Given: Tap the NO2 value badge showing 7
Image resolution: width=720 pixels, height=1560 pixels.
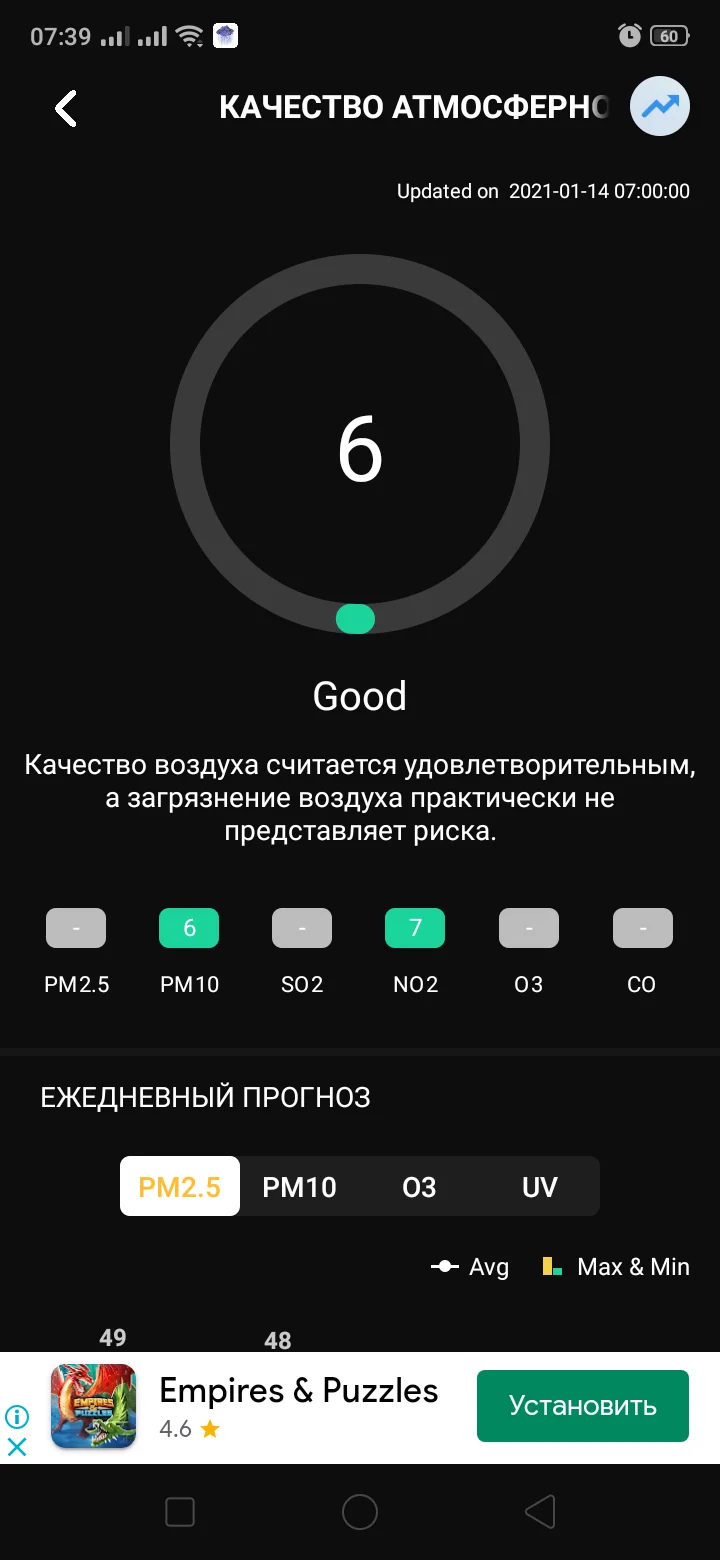Looking at the screenshot, I should pos(415,927).
